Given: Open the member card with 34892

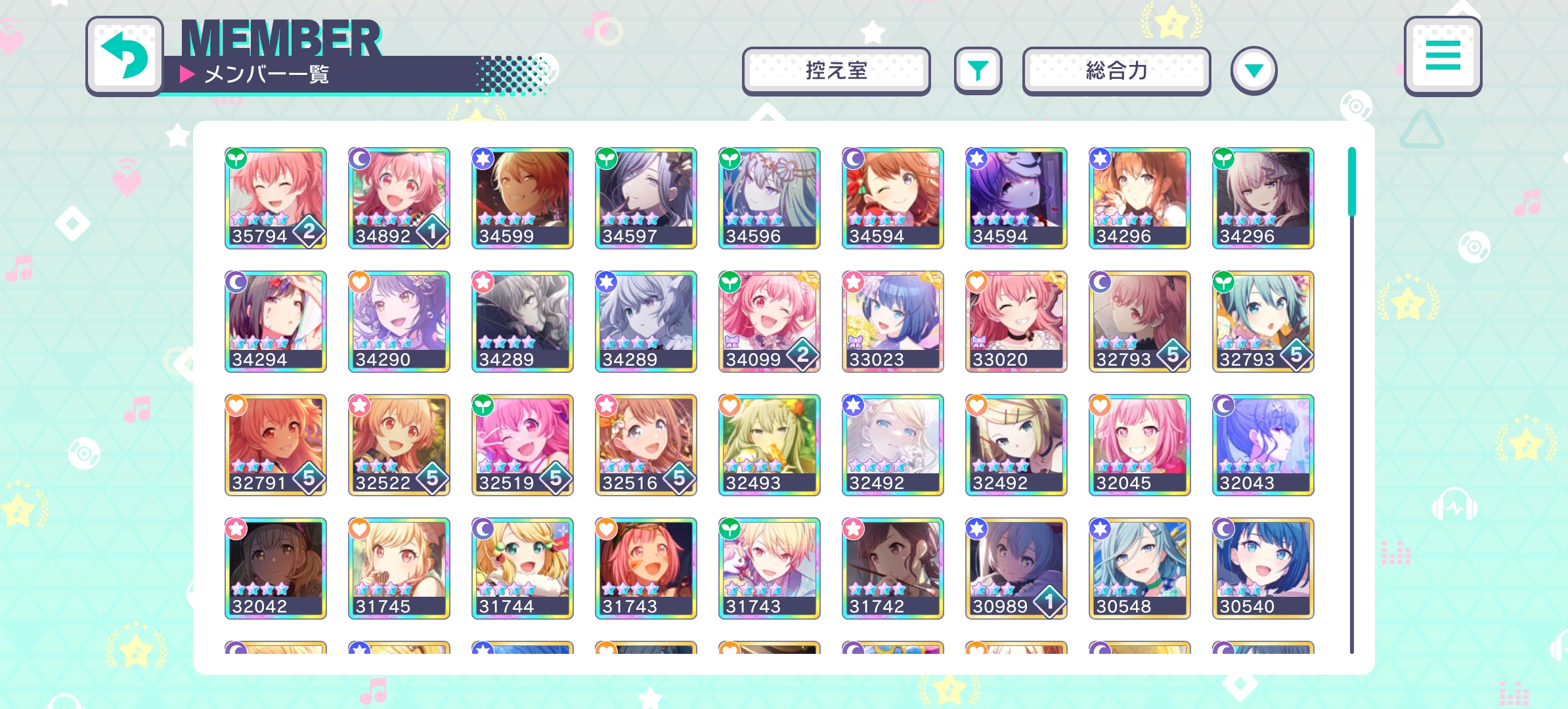Looking at the screenshot, I should point(399,198).
